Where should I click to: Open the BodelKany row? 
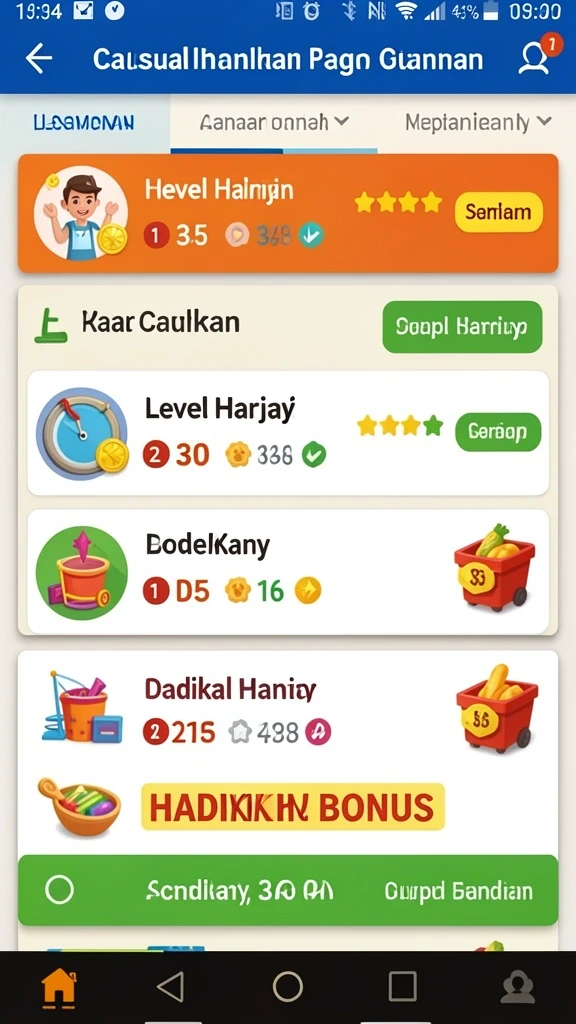pyautogui.click(x=288, y=572)
